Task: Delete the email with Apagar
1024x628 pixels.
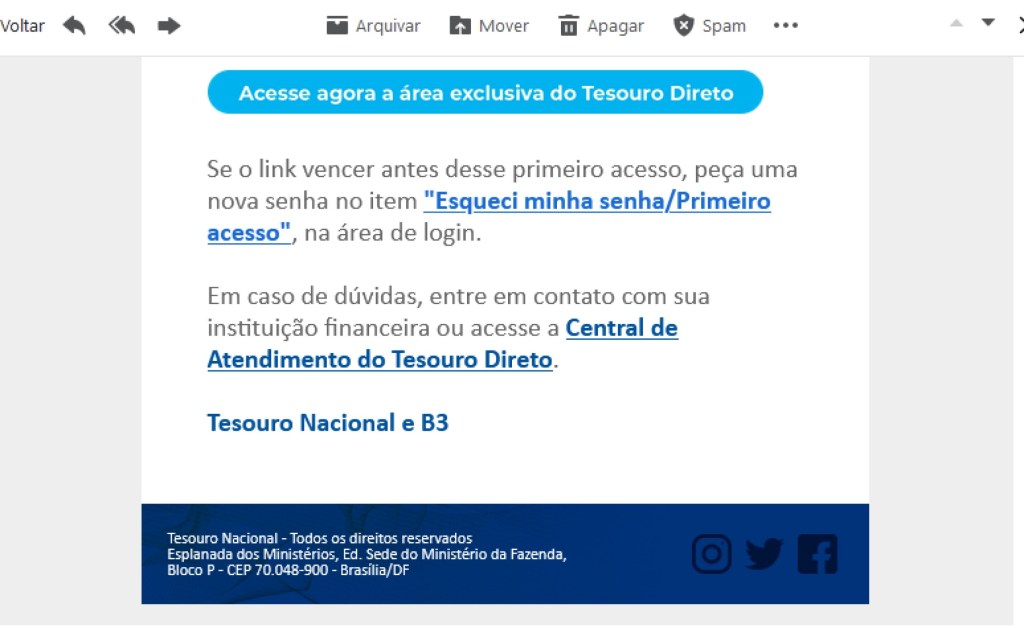Action: click(601, 26)
